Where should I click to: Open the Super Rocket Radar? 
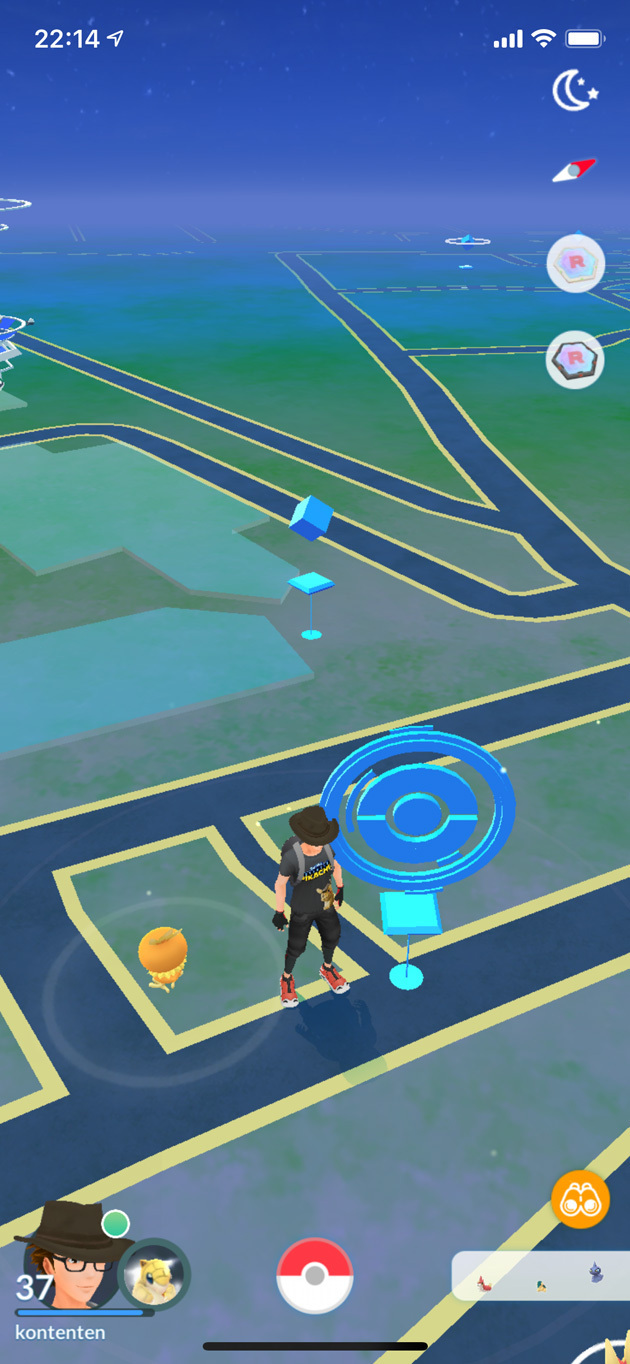coord(576,264)
